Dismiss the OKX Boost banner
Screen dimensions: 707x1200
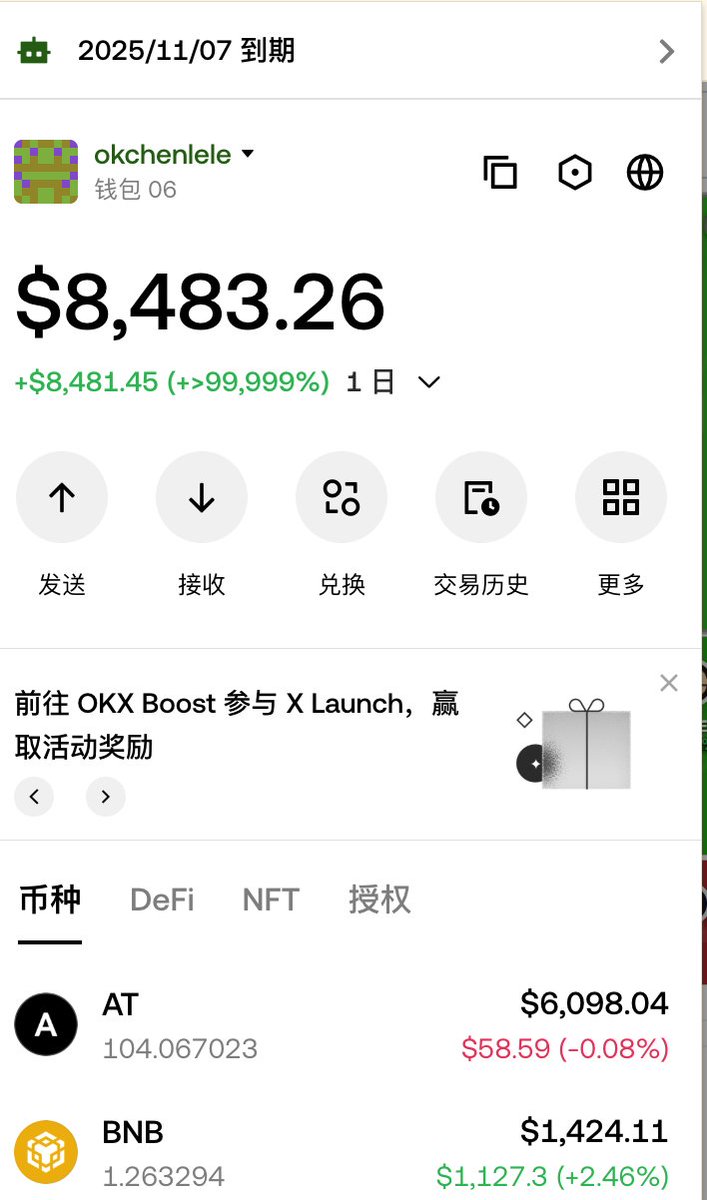[669, 683]
